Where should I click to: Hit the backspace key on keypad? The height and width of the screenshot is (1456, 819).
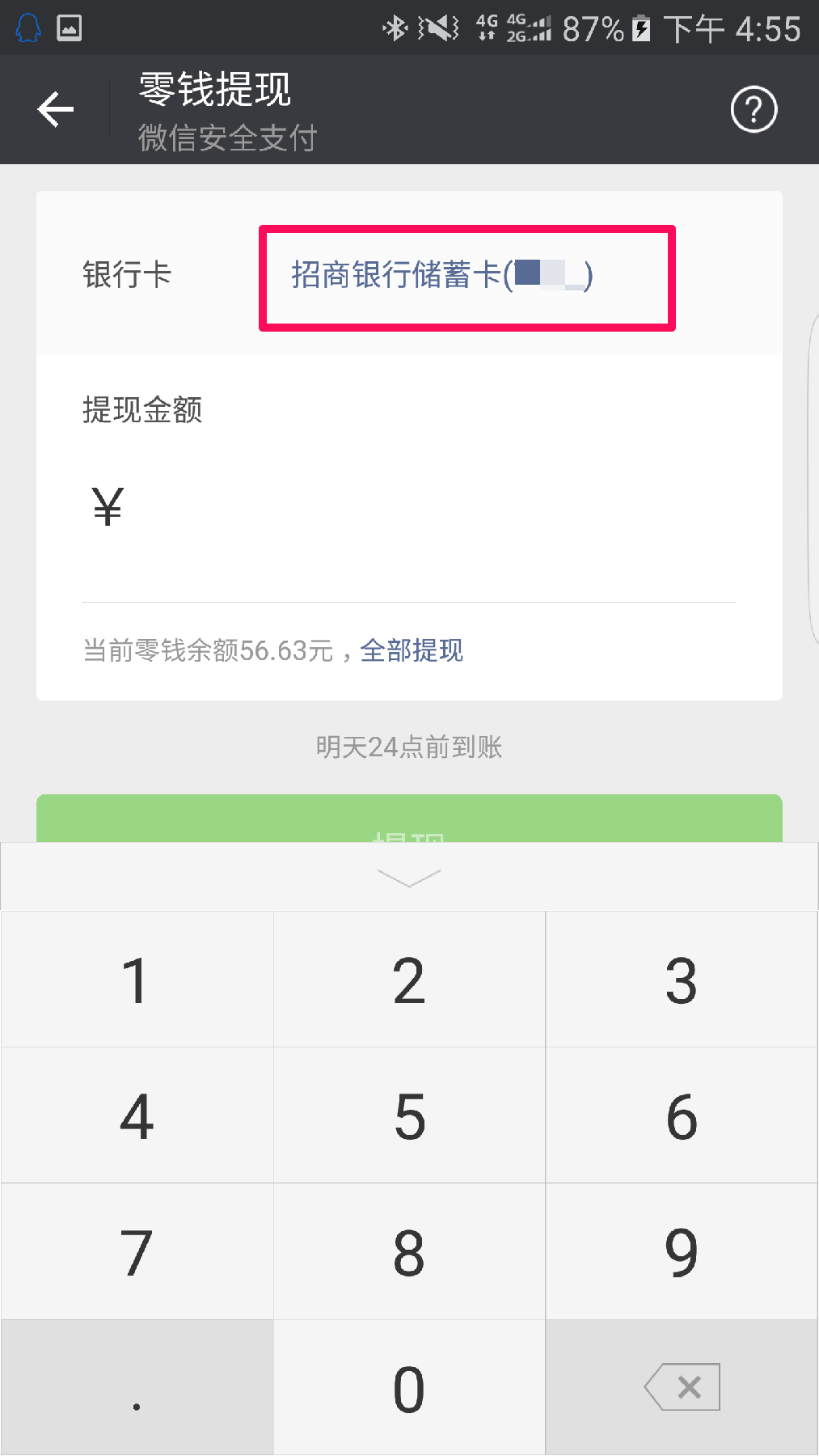[x=682, y=1388]
